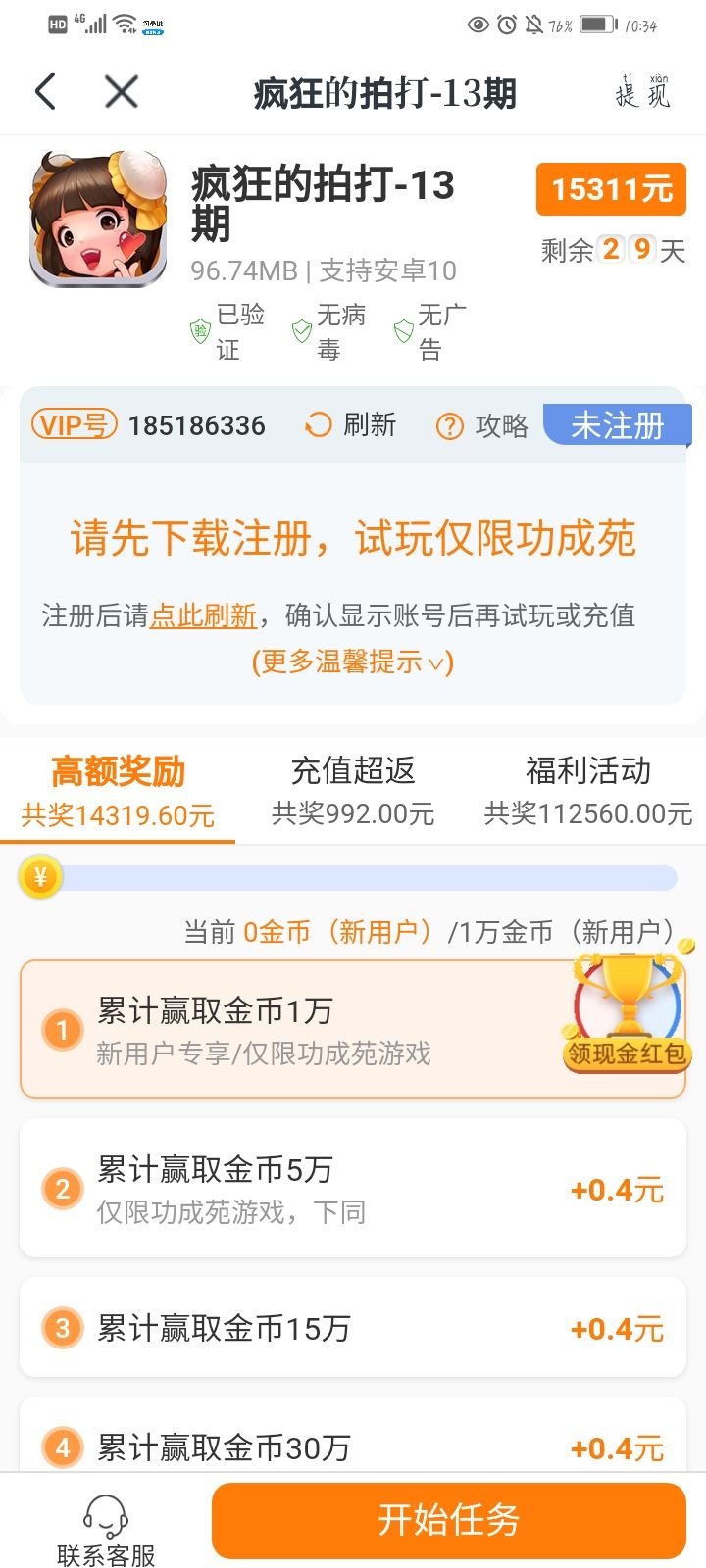Tap the ¥ coin icon on progress bar
The width and height of the screenshot is (706, 1568).
(39, 877)
